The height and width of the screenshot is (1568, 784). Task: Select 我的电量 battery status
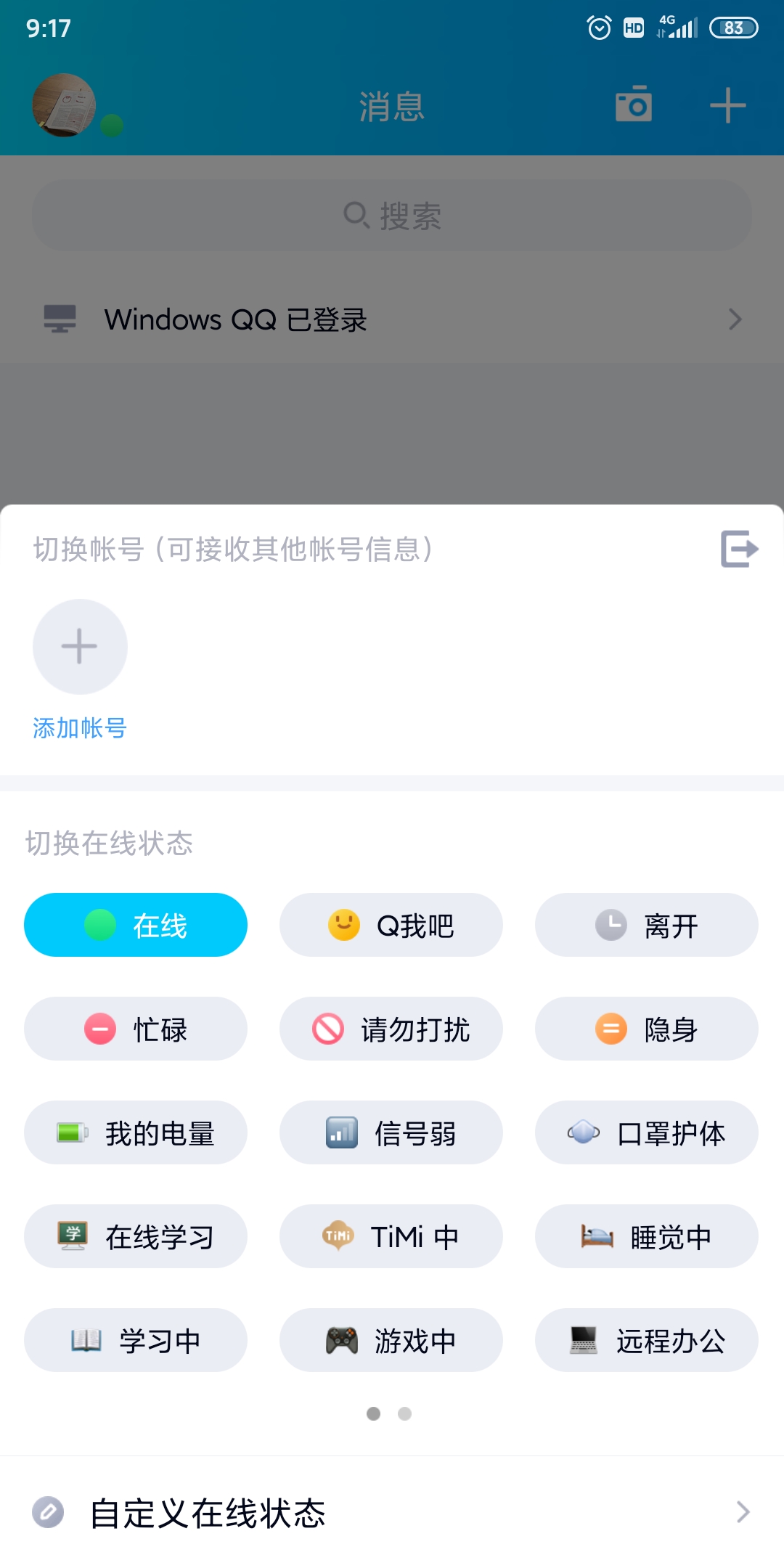tap(136, 1132)
